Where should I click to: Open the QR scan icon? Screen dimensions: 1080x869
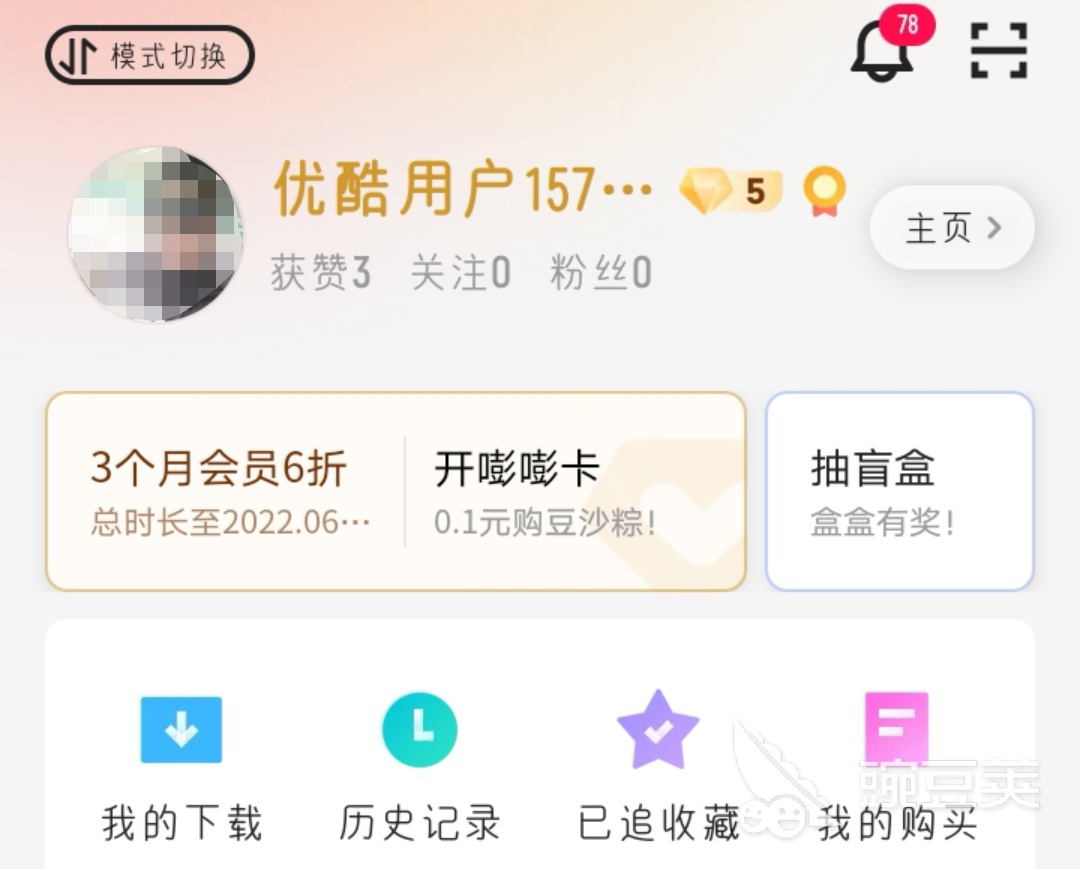pyautogui.click(x=999, y=50)
